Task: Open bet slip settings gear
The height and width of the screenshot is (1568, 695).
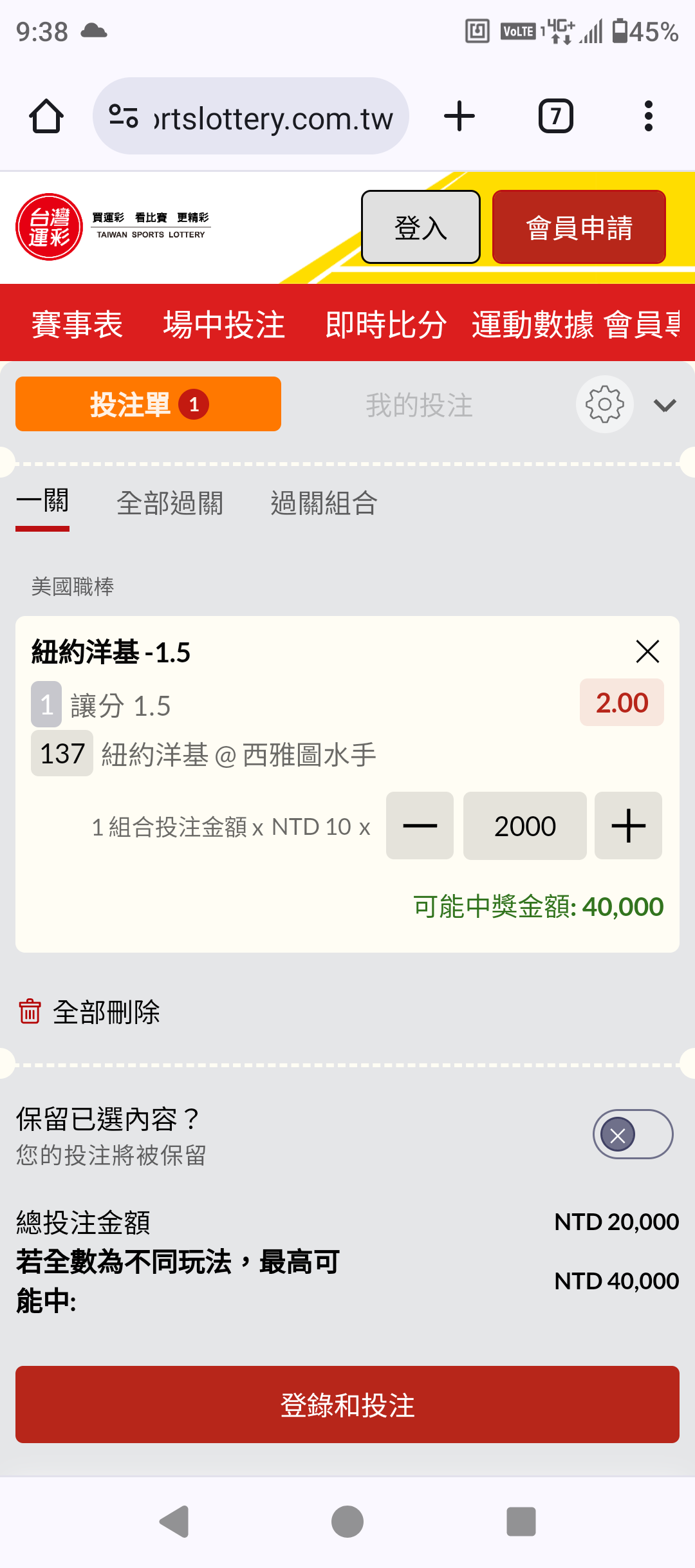Action: (x=605, y=404)
